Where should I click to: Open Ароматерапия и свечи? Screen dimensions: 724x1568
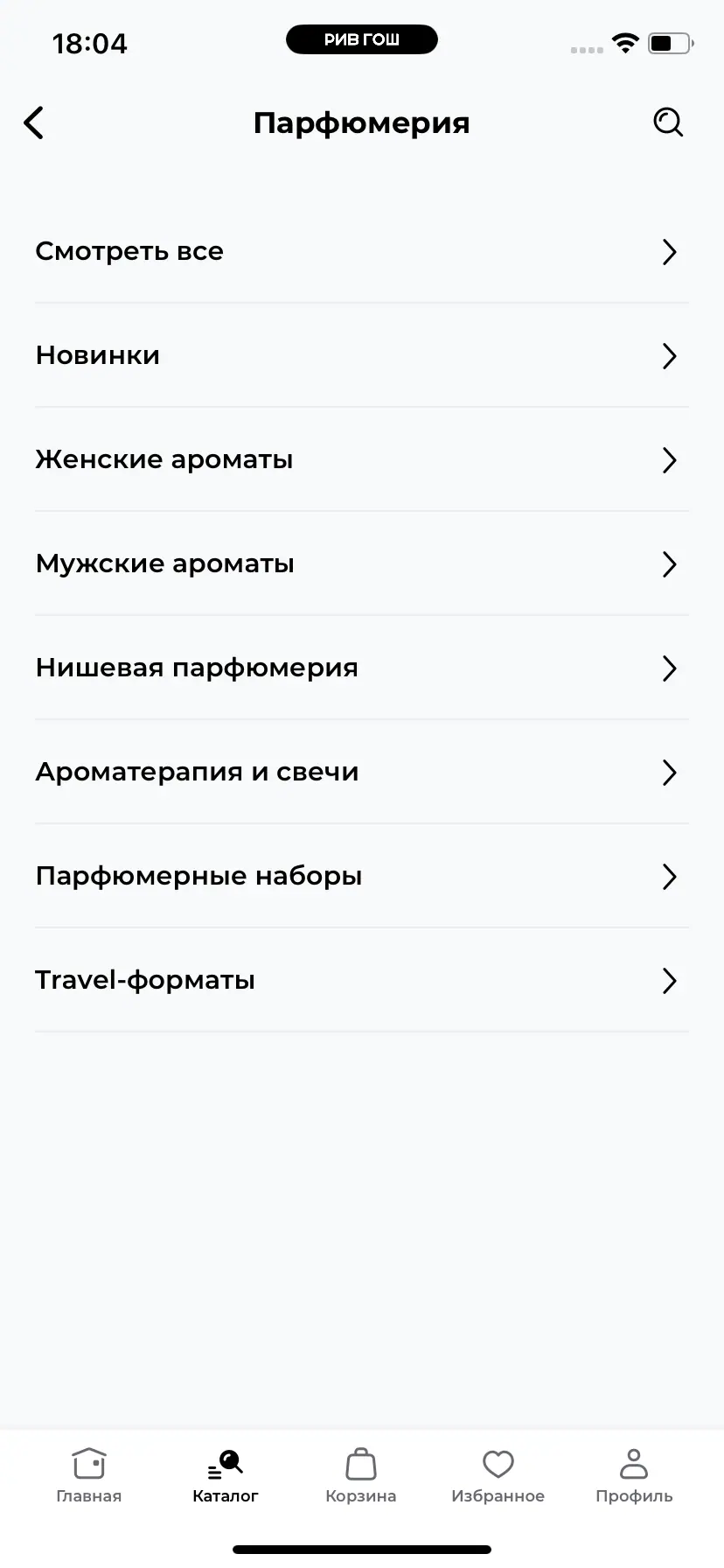(361, 773)
